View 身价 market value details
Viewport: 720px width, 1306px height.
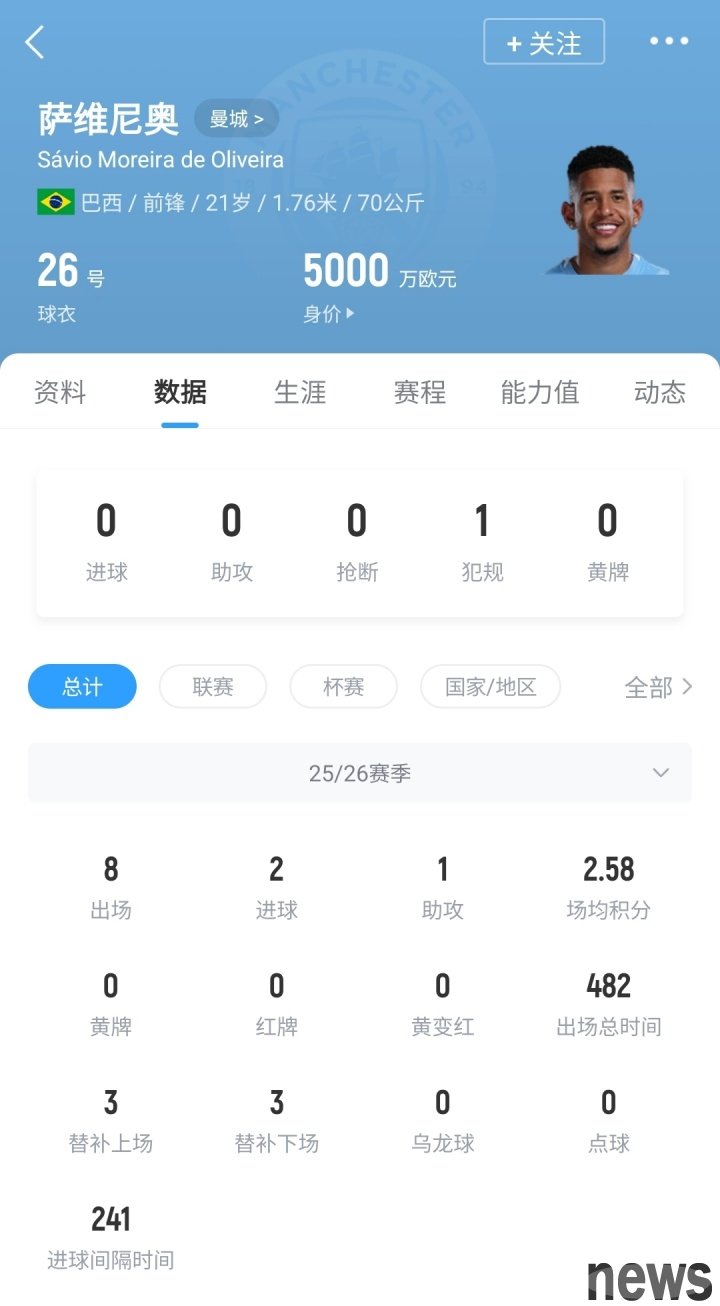329,314
